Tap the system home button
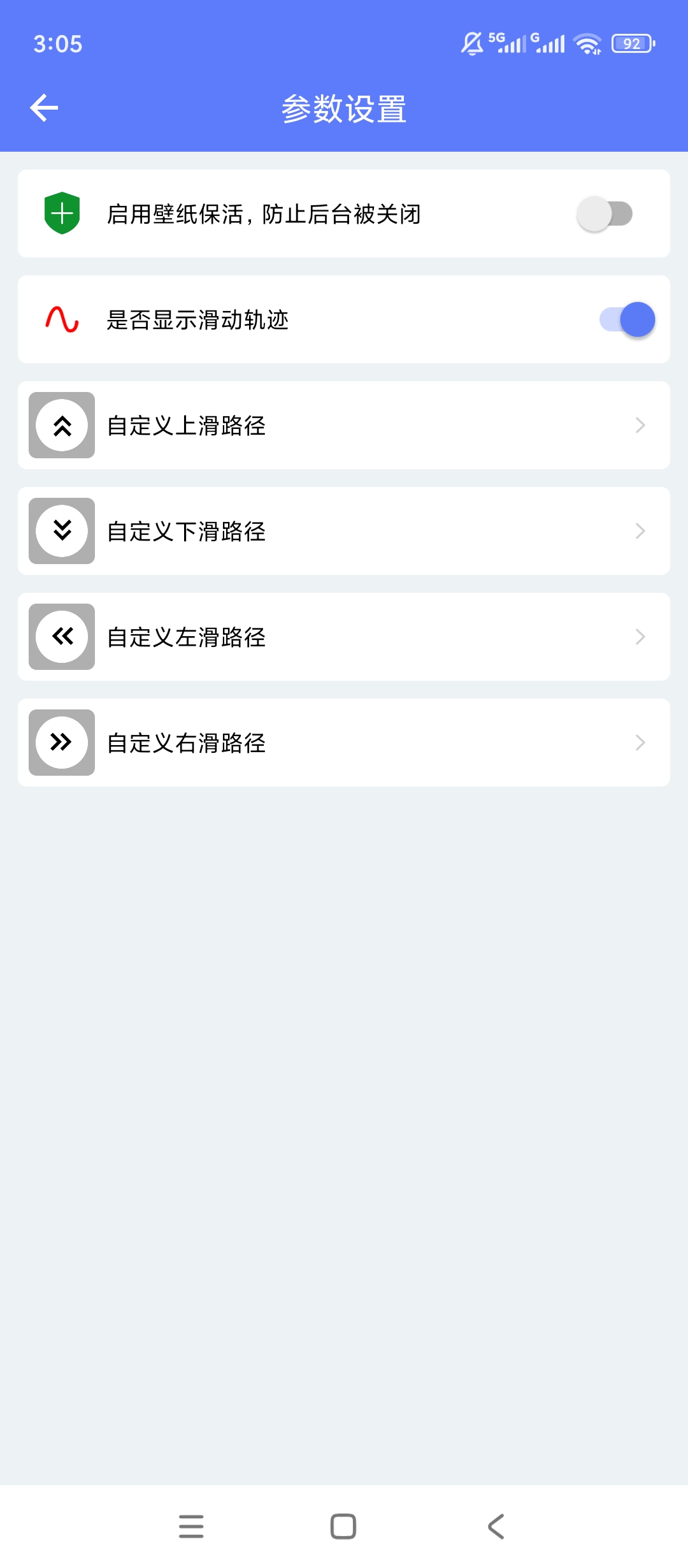 [343, 1527]
